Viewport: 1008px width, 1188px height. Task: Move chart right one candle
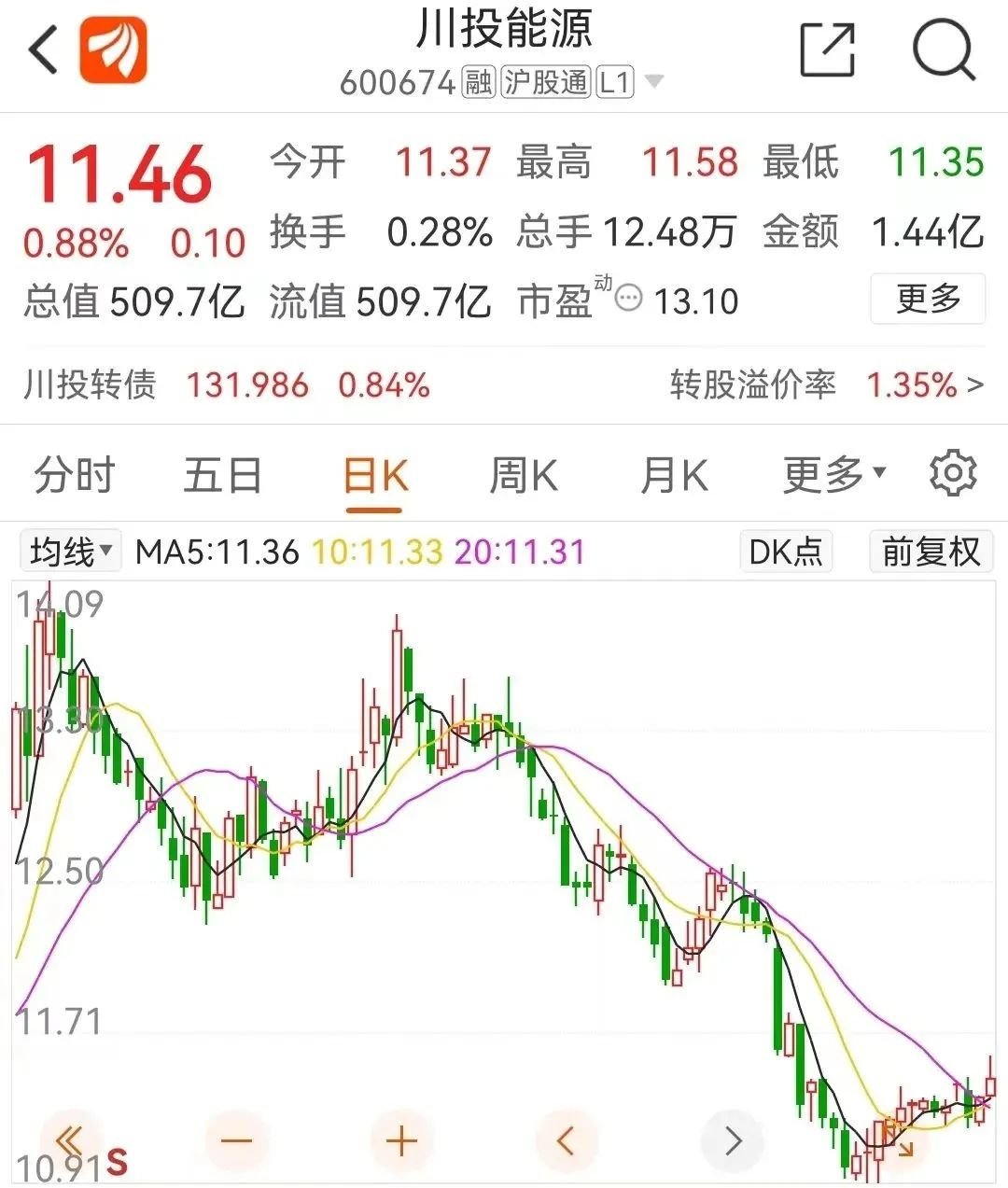(732, 1140)
